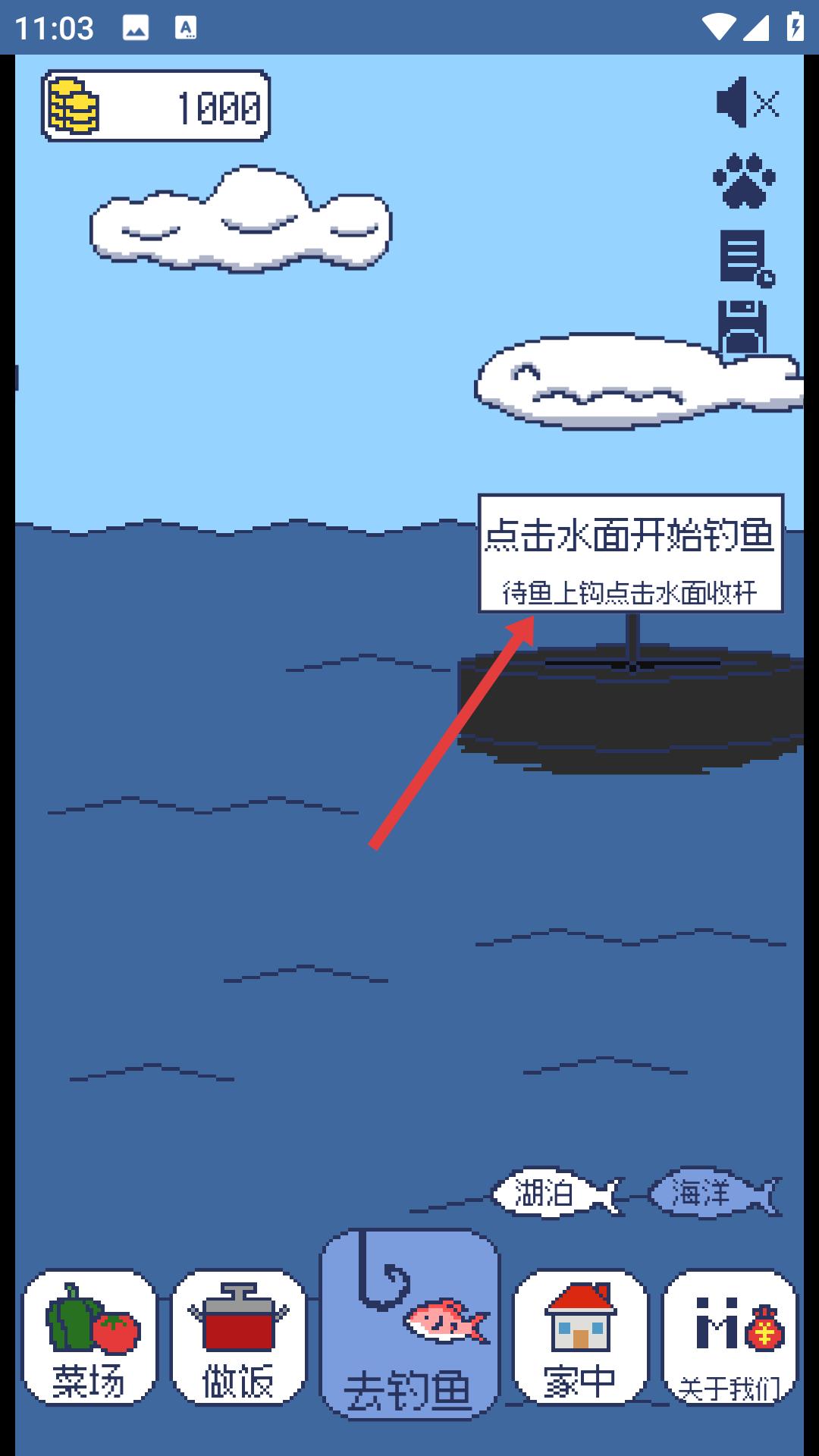Screen dimensions: 819x1456
Task: Open the paw print pets icon
Action: tap(744, 180)
